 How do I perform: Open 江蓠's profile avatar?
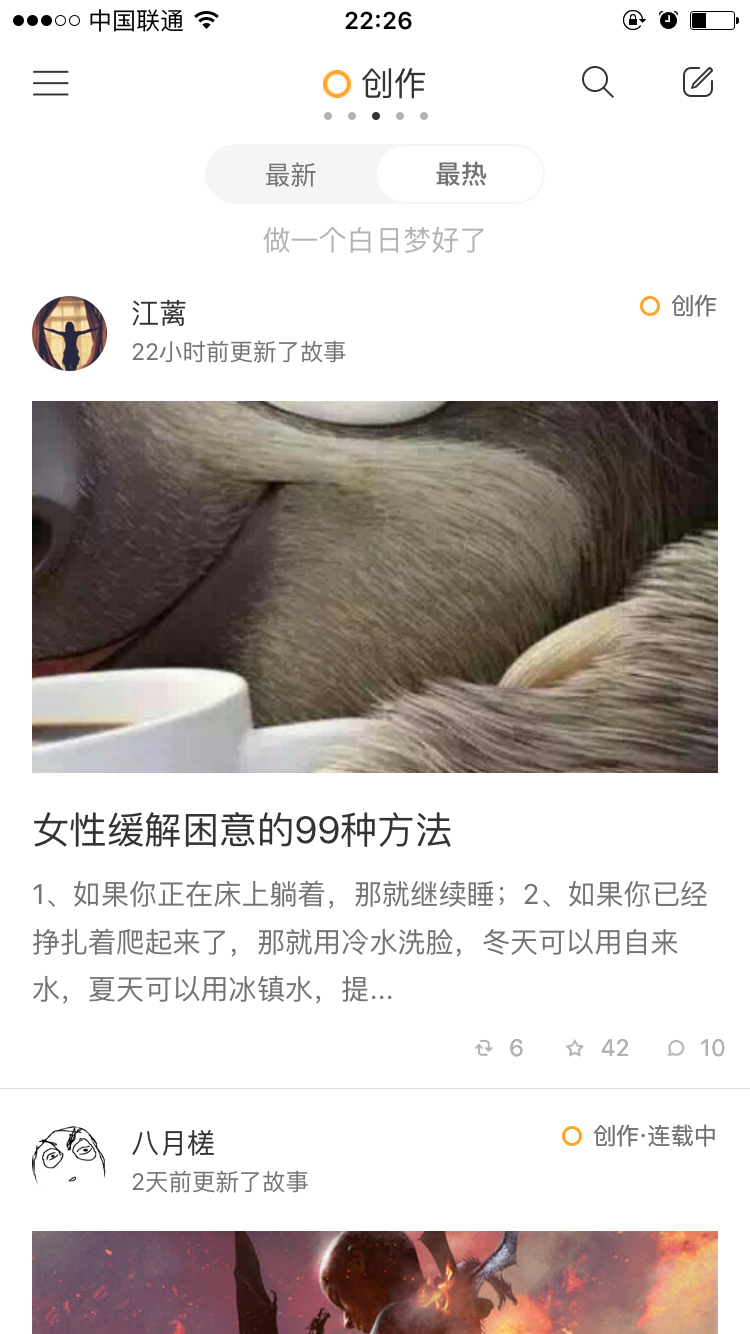pyautogui.click(x=69, y=333)
